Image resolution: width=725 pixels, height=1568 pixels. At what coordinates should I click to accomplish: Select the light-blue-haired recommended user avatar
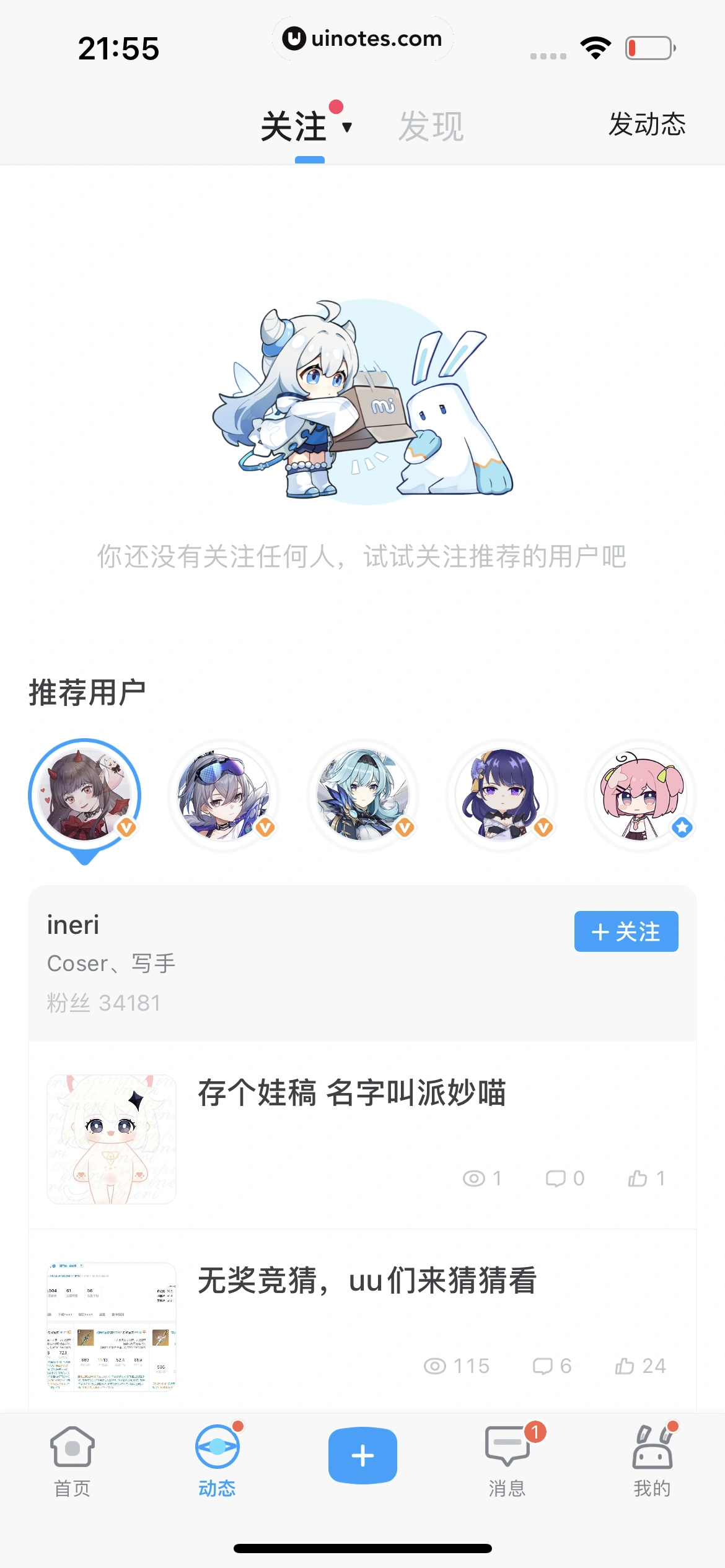tap(363, 795)
